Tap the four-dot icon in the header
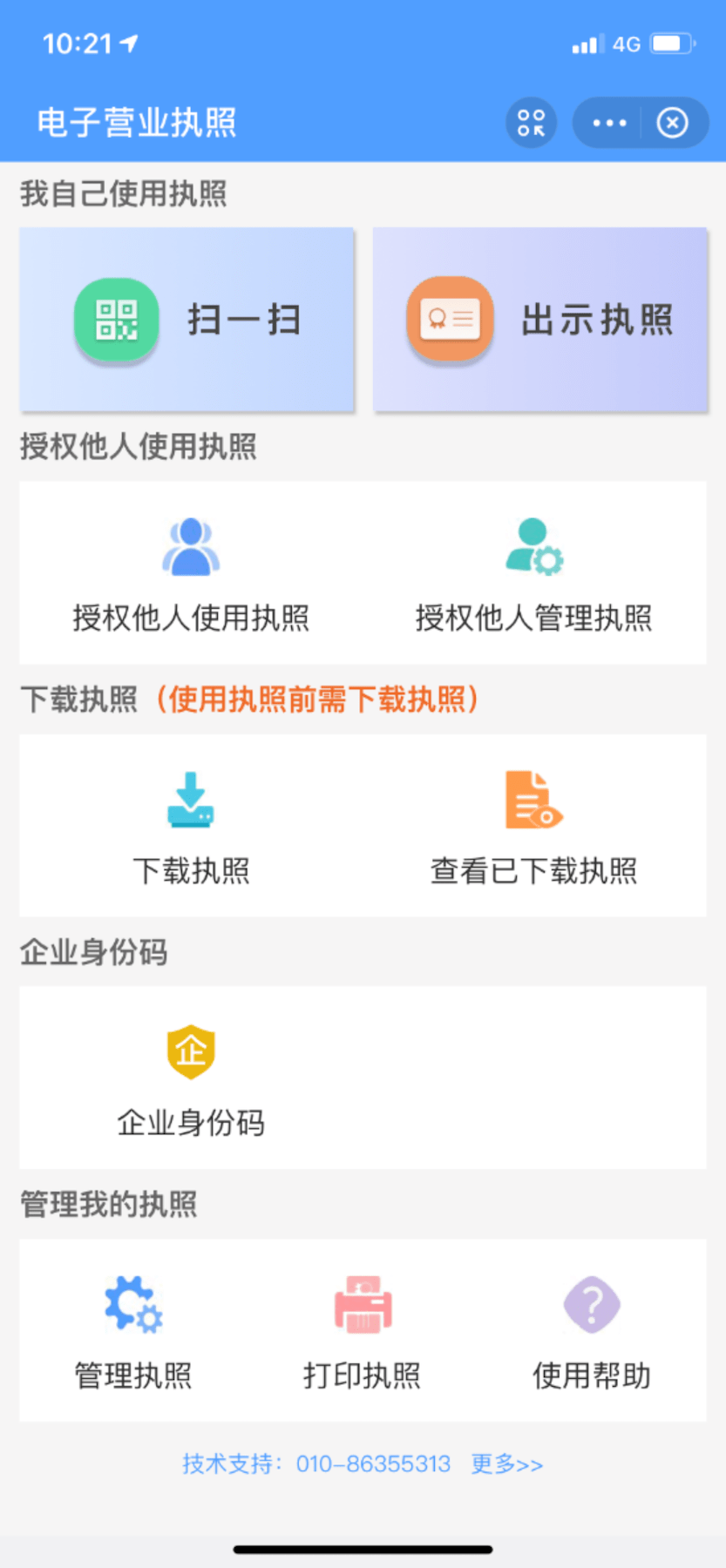The image size is (726, 1568). pyautogui.click(x=531, y=123)
